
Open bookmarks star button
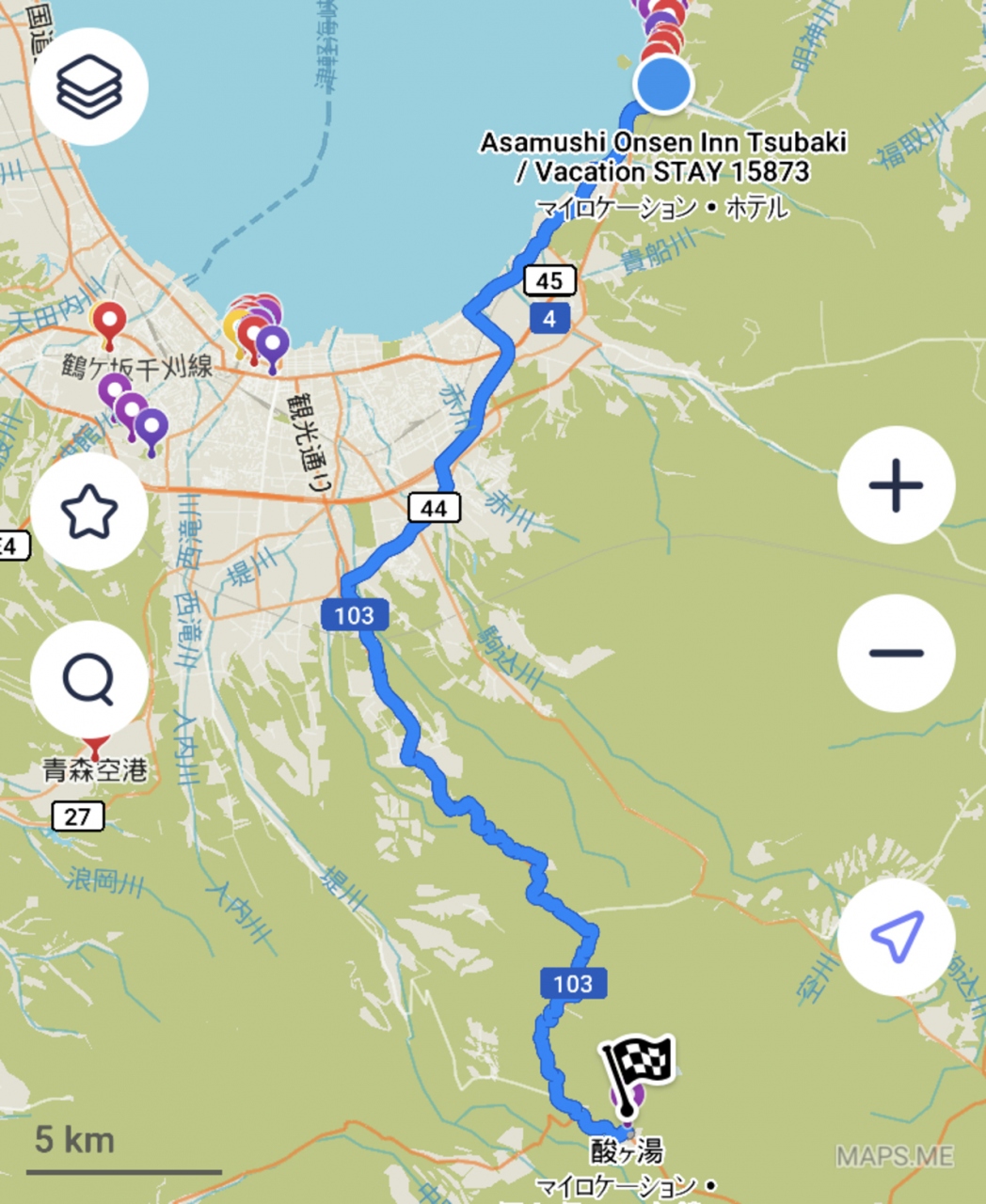coord(89,512)
